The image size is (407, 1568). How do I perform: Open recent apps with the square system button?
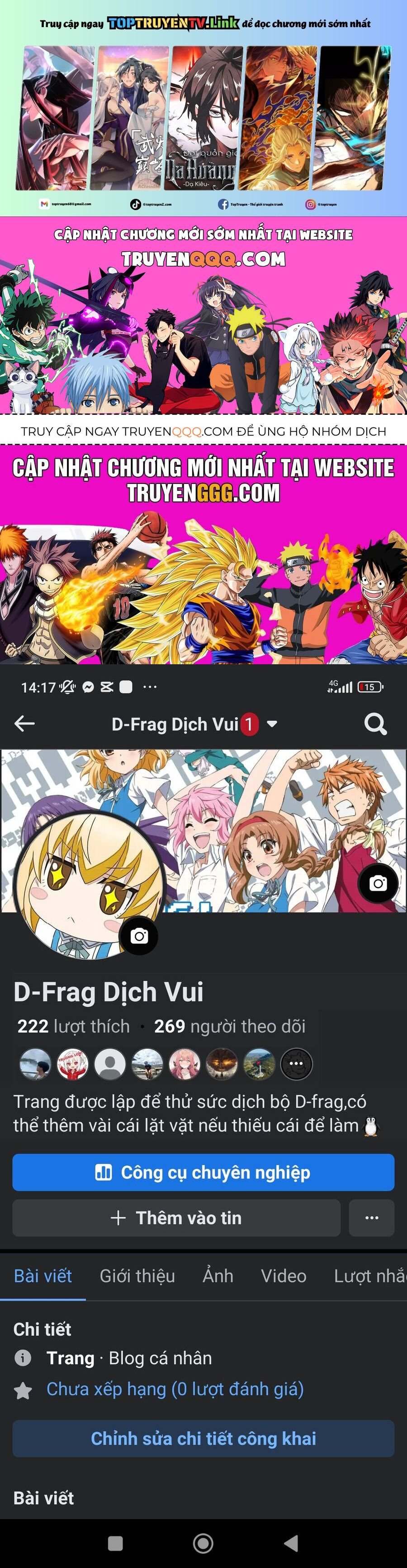click(x=115, y=1542)
